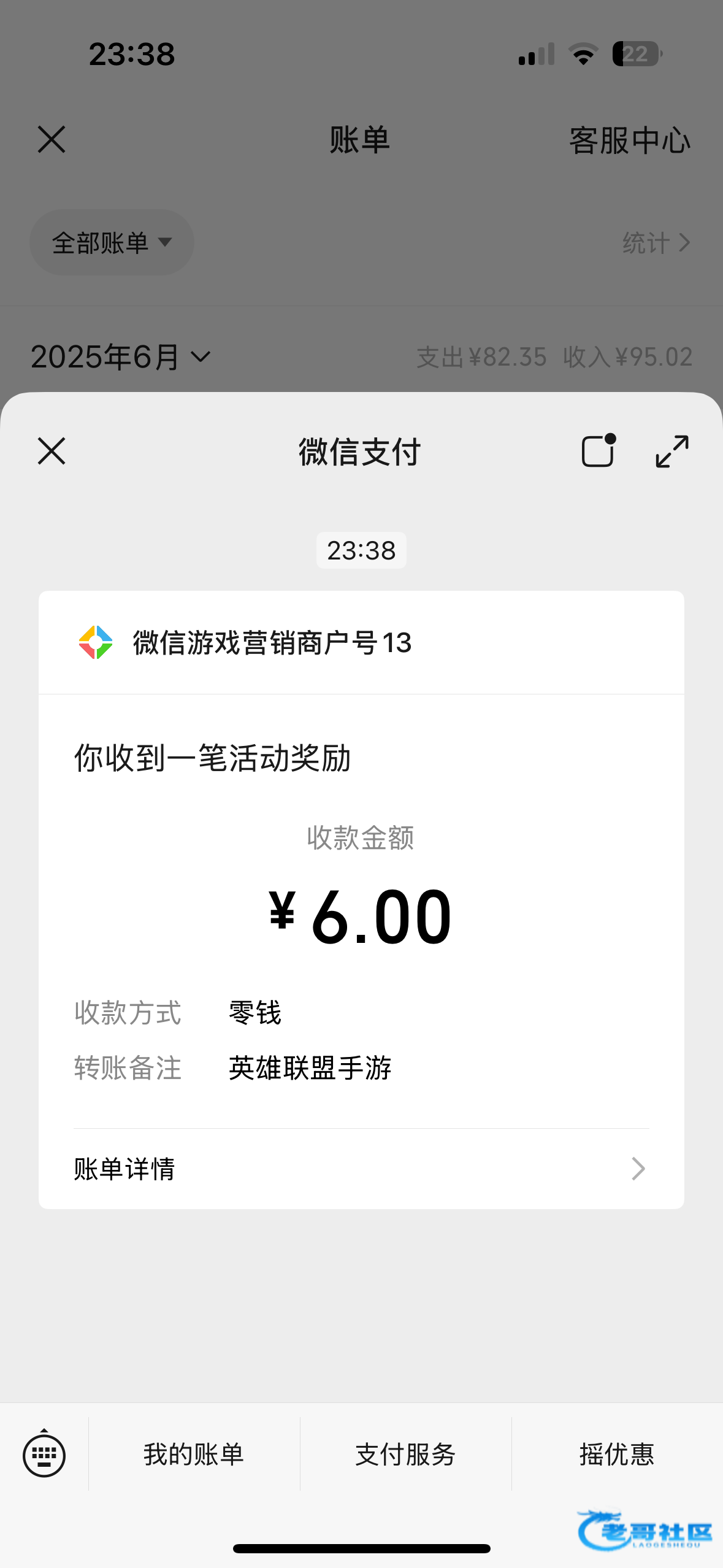Open the 全部账单 filter dropdown

(112, 243)
